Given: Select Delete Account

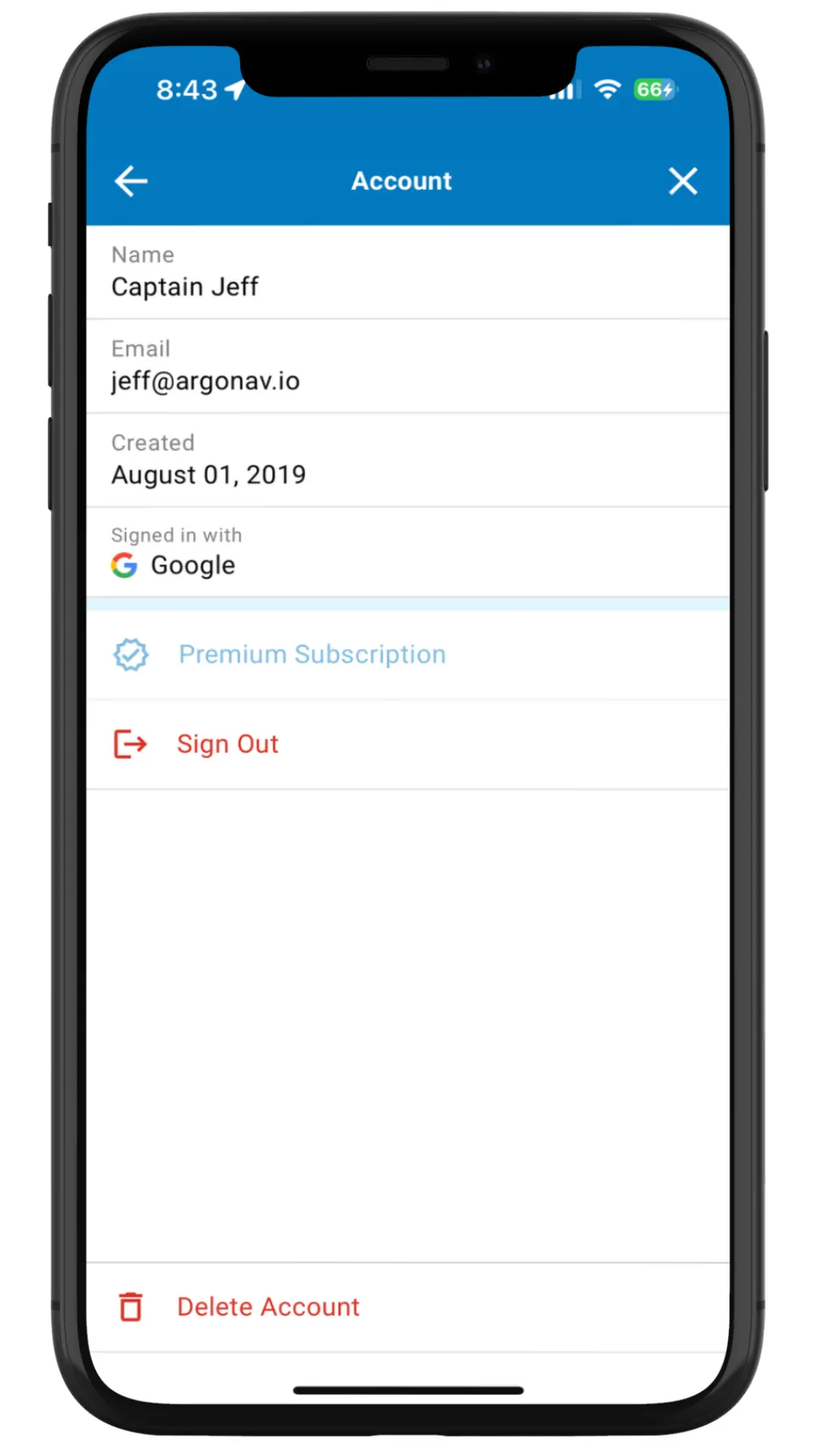Looking at the screenshot, I should [x=268, y=1307].
